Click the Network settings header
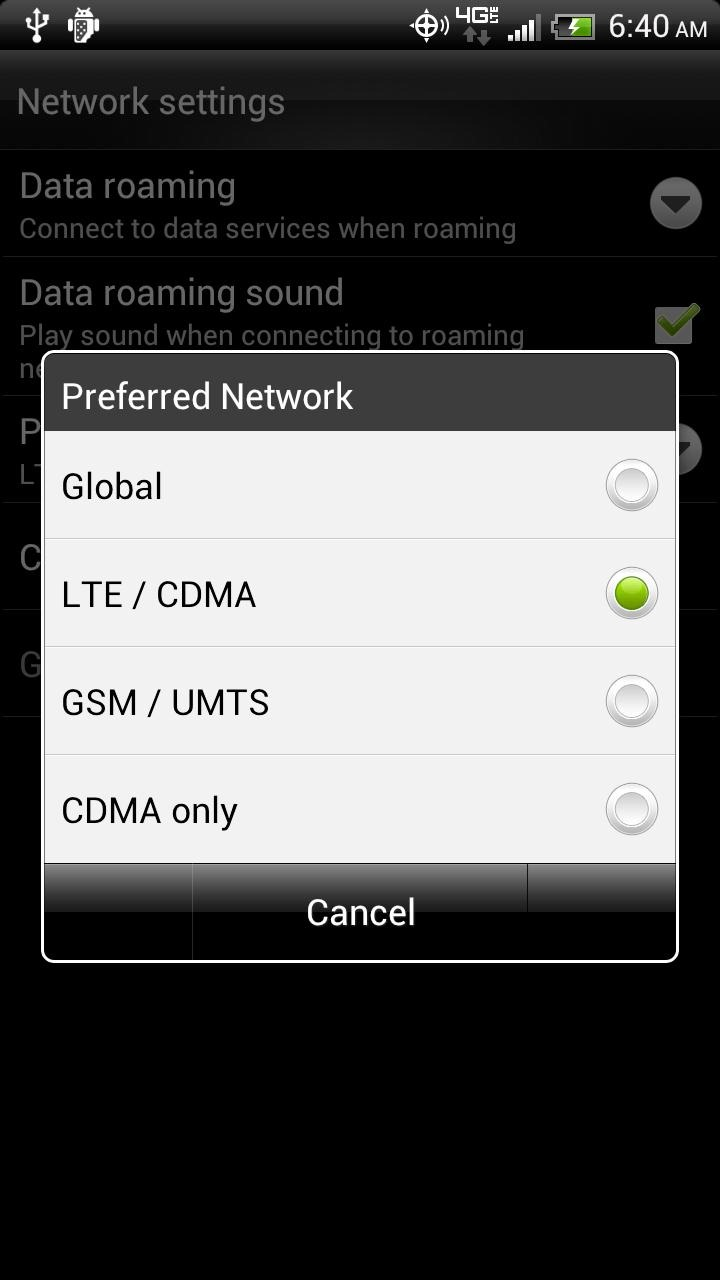 150,101
